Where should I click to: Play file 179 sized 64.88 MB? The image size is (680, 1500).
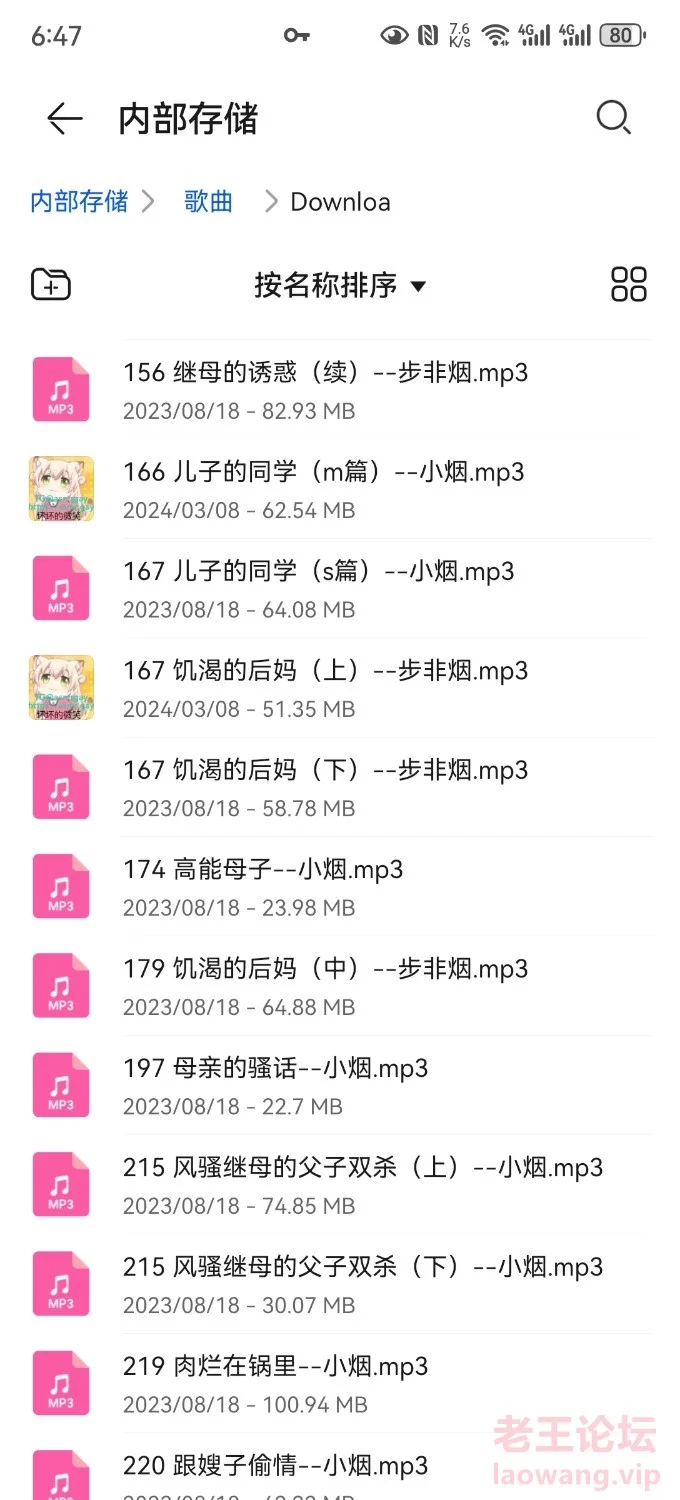click(325, 986)
